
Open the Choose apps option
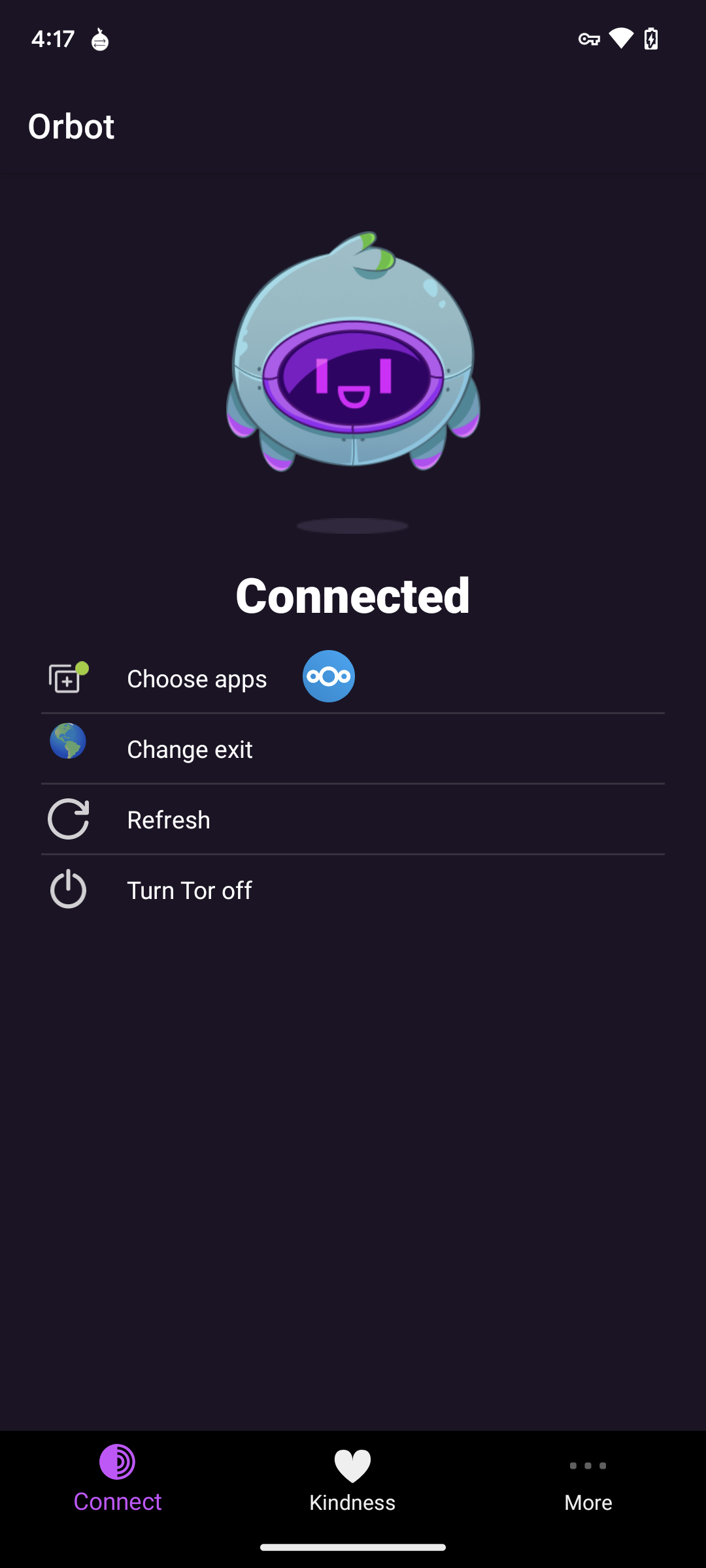[197, 679]
